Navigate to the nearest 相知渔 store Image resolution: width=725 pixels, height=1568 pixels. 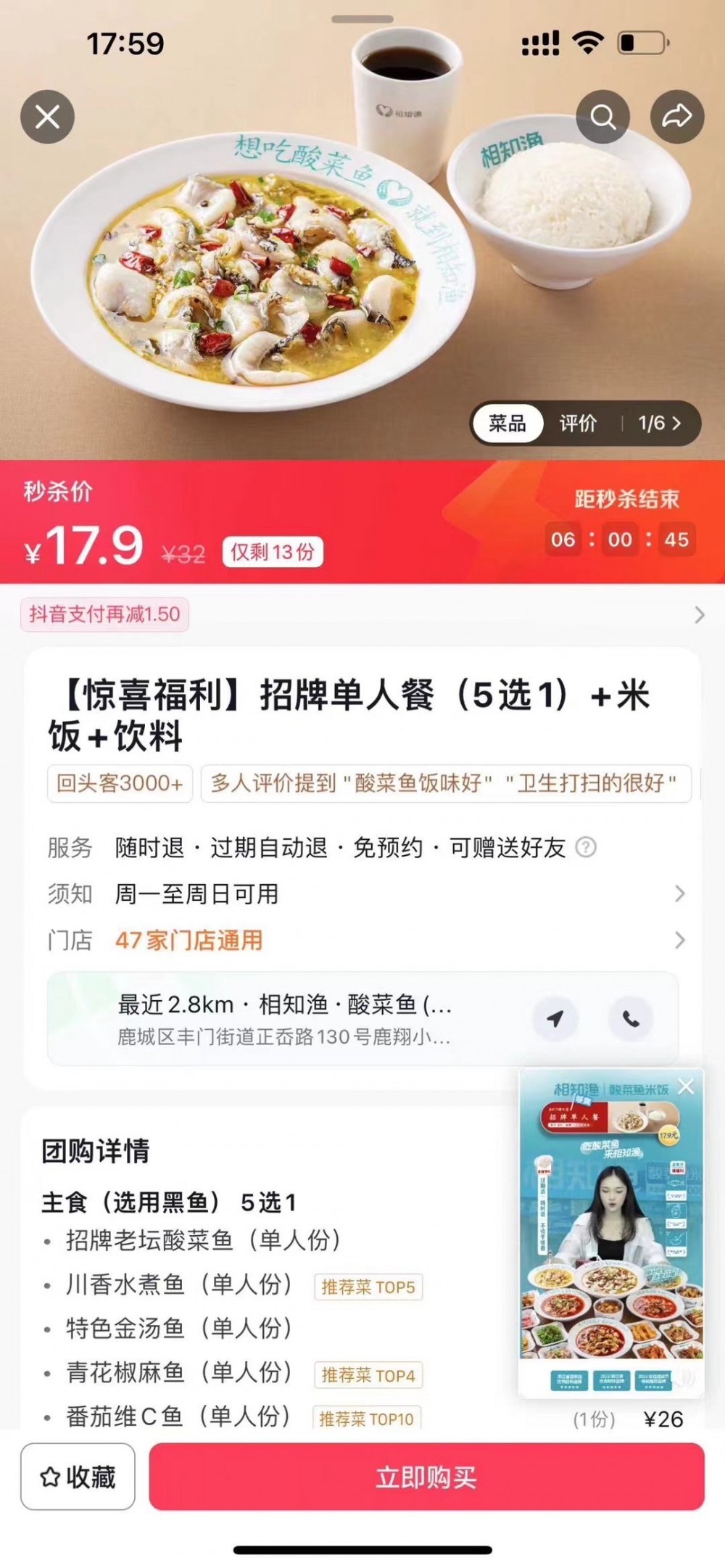(x=555, y=1019)
